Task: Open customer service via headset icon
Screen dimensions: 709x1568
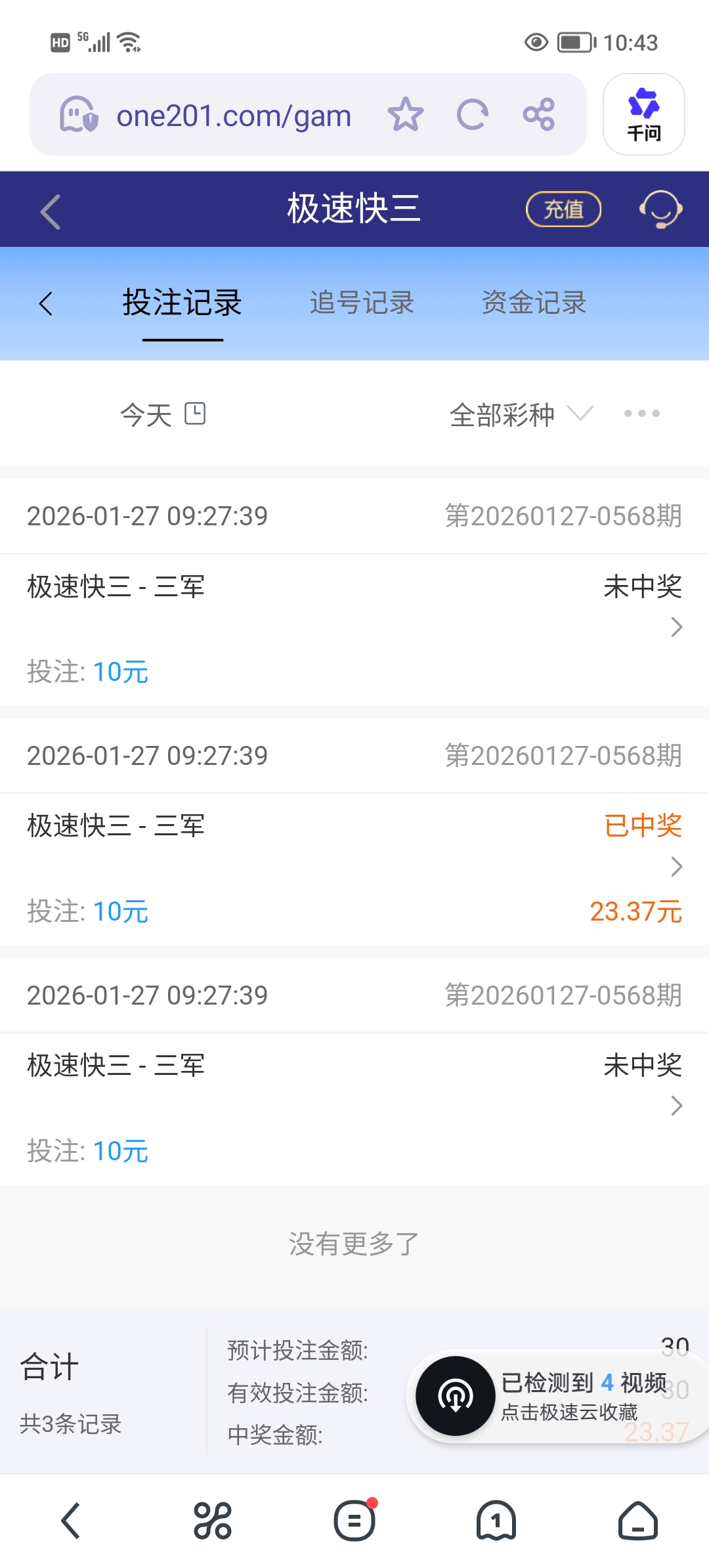Action: 660,209
